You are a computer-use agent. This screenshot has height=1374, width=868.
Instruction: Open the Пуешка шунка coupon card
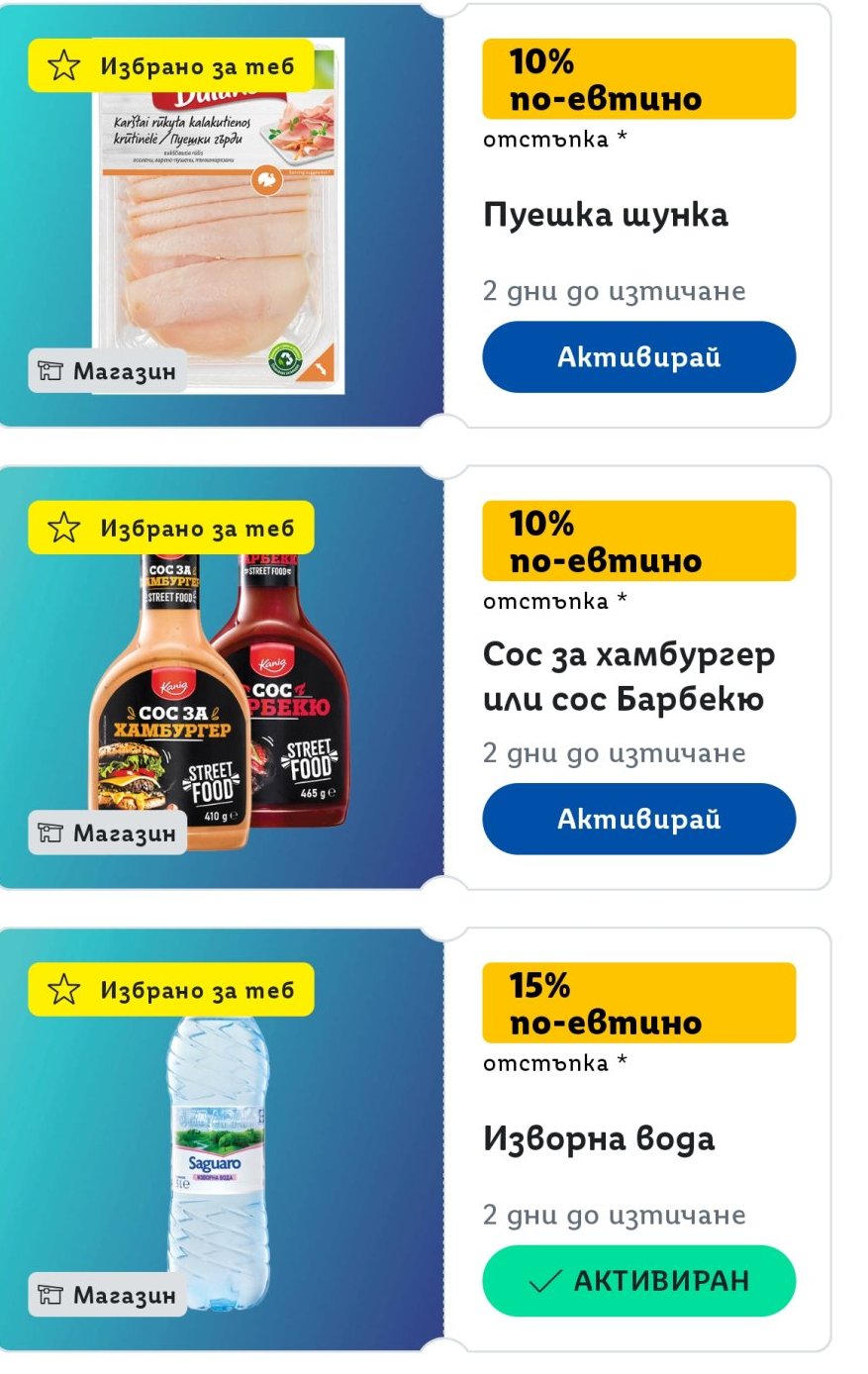[605, 215]
